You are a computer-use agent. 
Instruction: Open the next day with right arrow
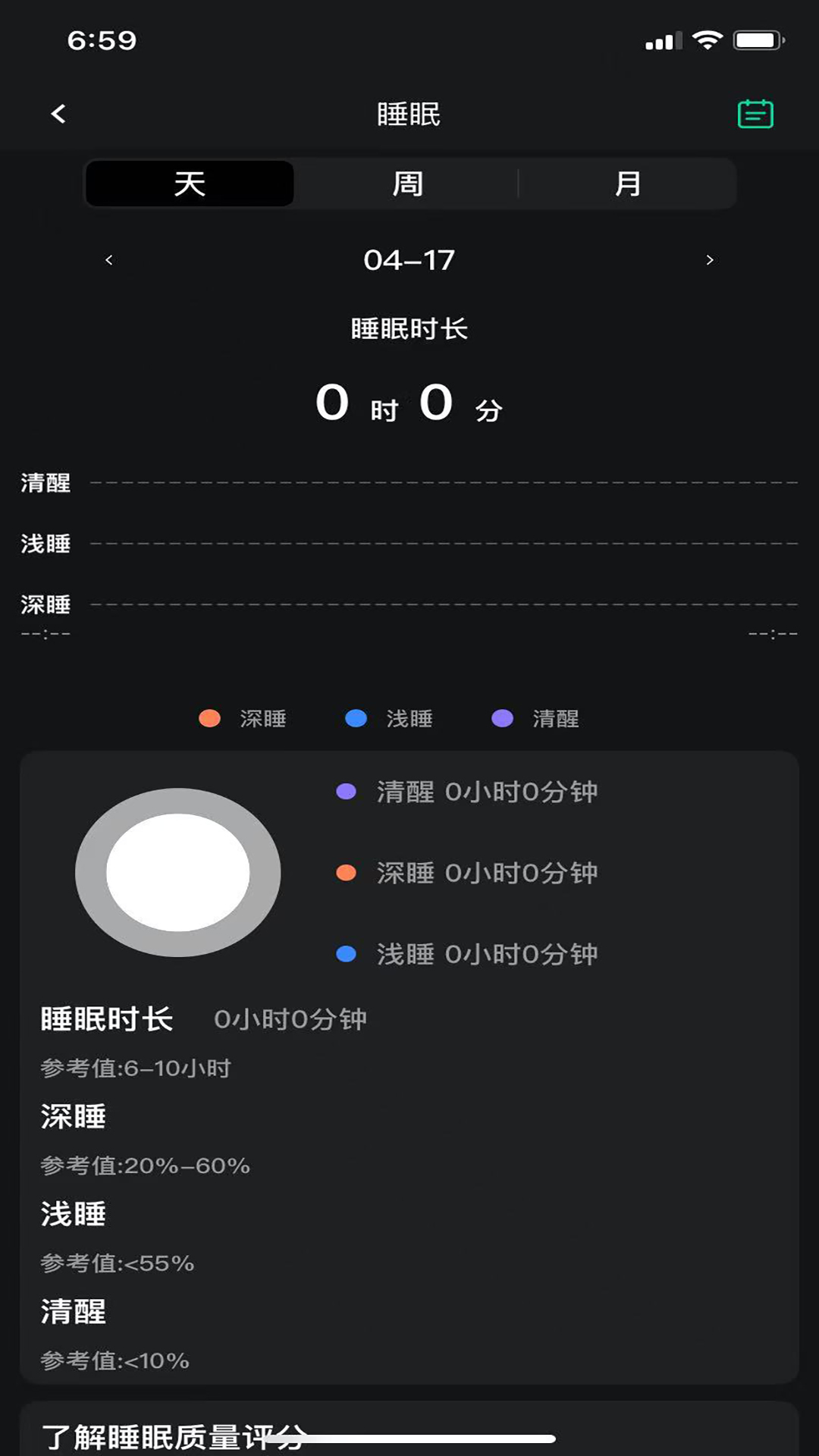710,259
